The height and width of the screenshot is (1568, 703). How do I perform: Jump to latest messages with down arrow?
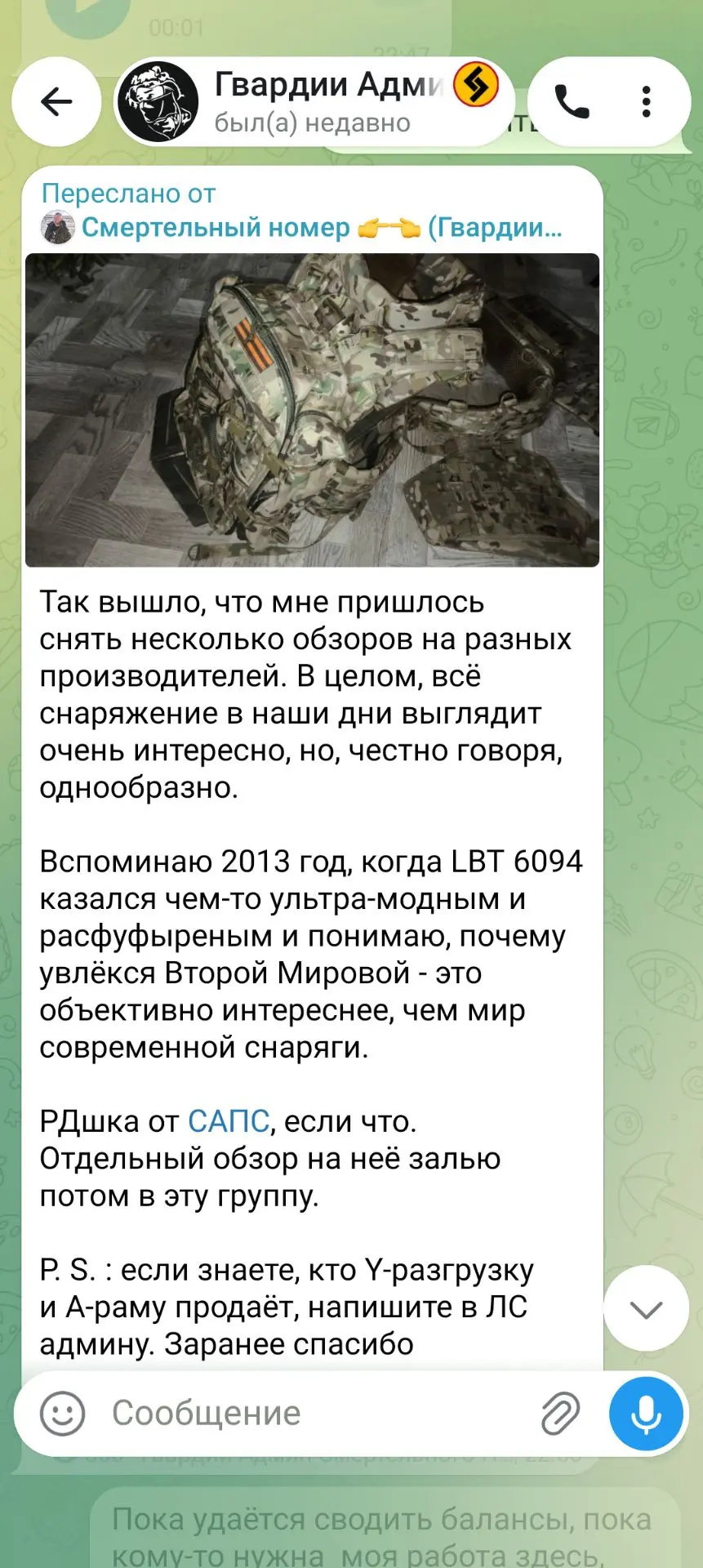[x=646, y=1309]
